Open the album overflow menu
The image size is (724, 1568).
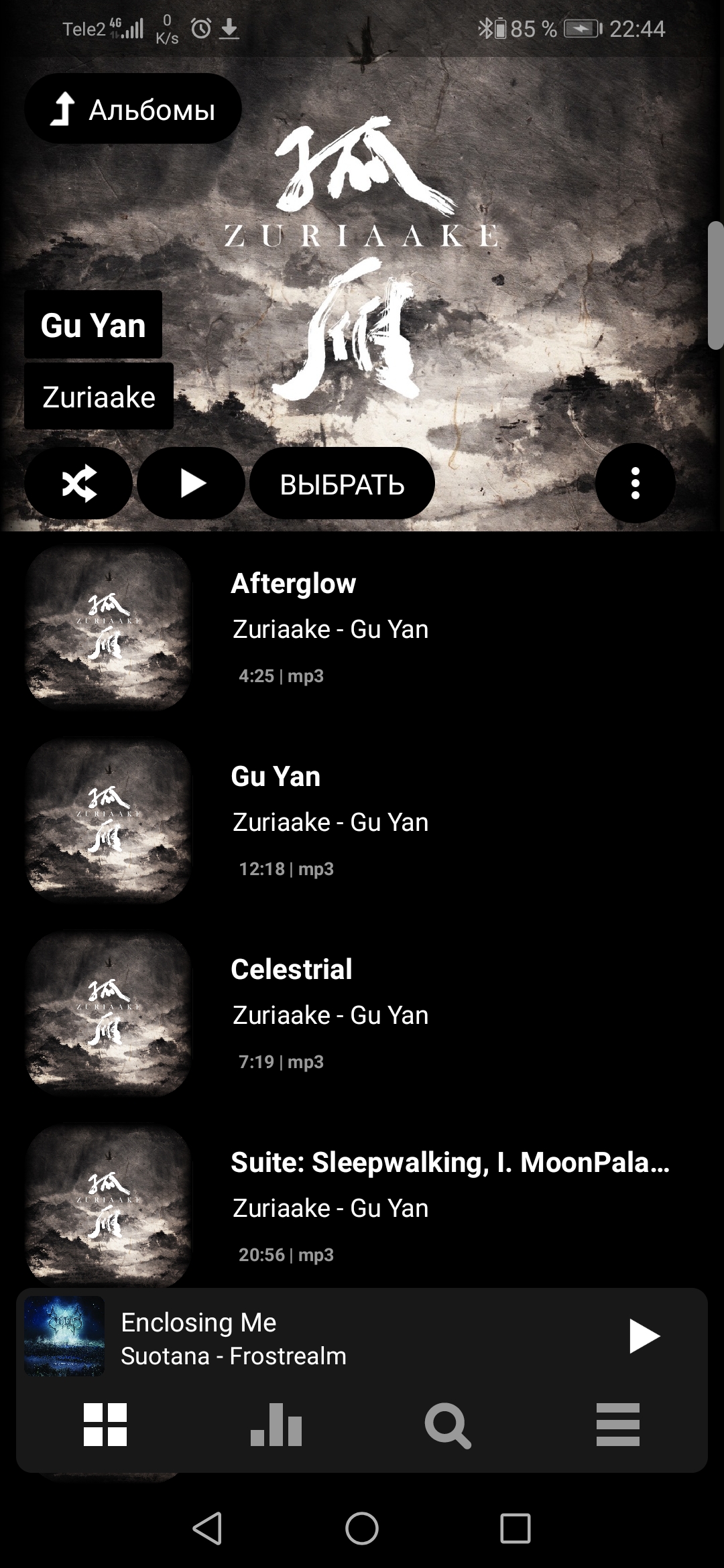tap(635, 483)
